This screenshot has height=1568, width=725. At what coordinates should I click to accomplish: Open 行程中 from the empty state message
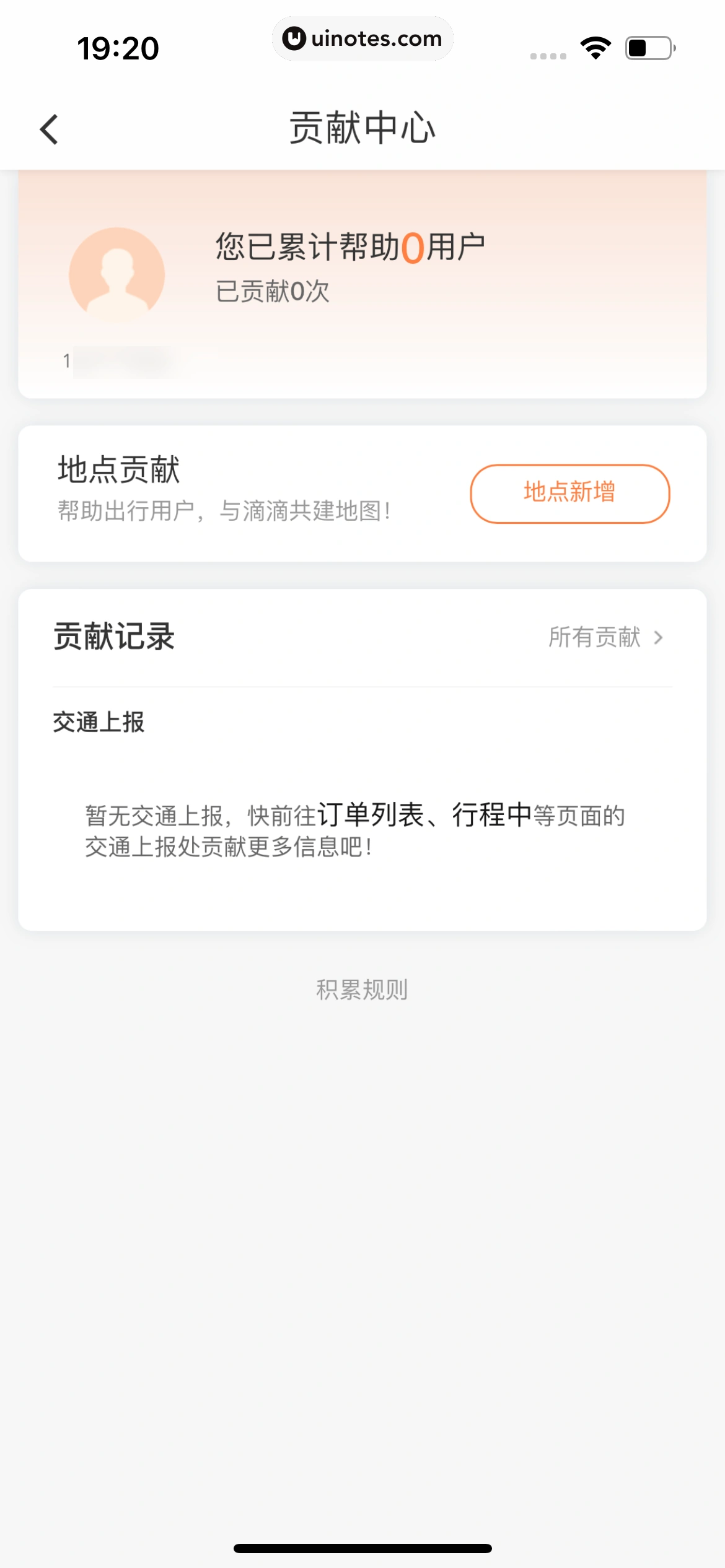click(x=491, y=815)
